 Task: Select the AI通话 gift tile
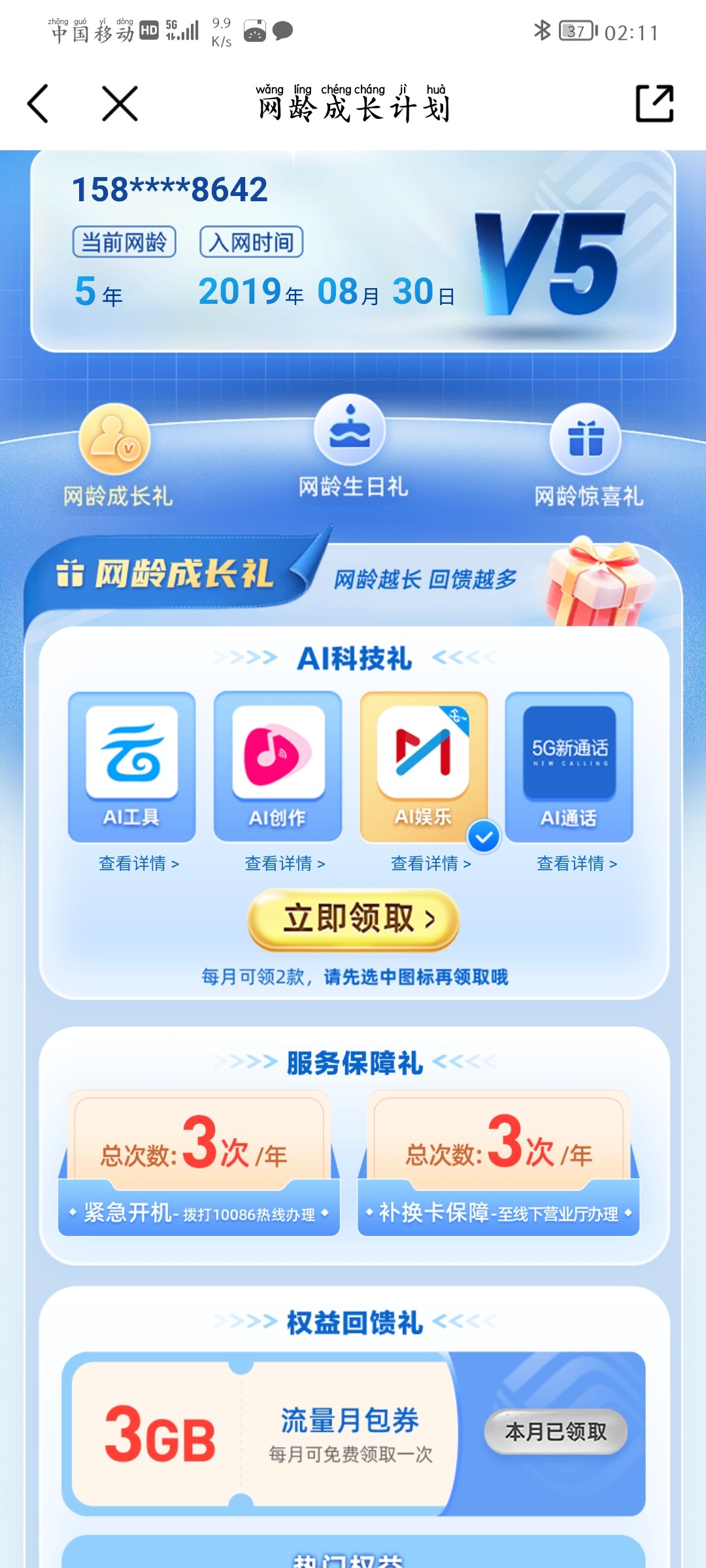point(569,766)
